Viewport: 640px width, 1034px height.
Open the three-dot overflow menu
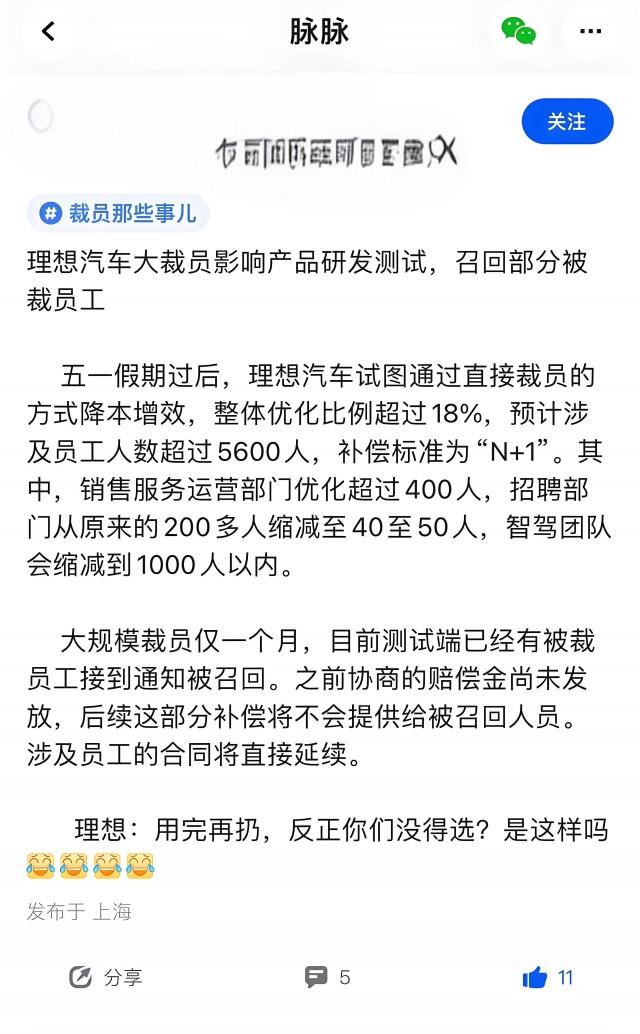(x=590, y=31)
